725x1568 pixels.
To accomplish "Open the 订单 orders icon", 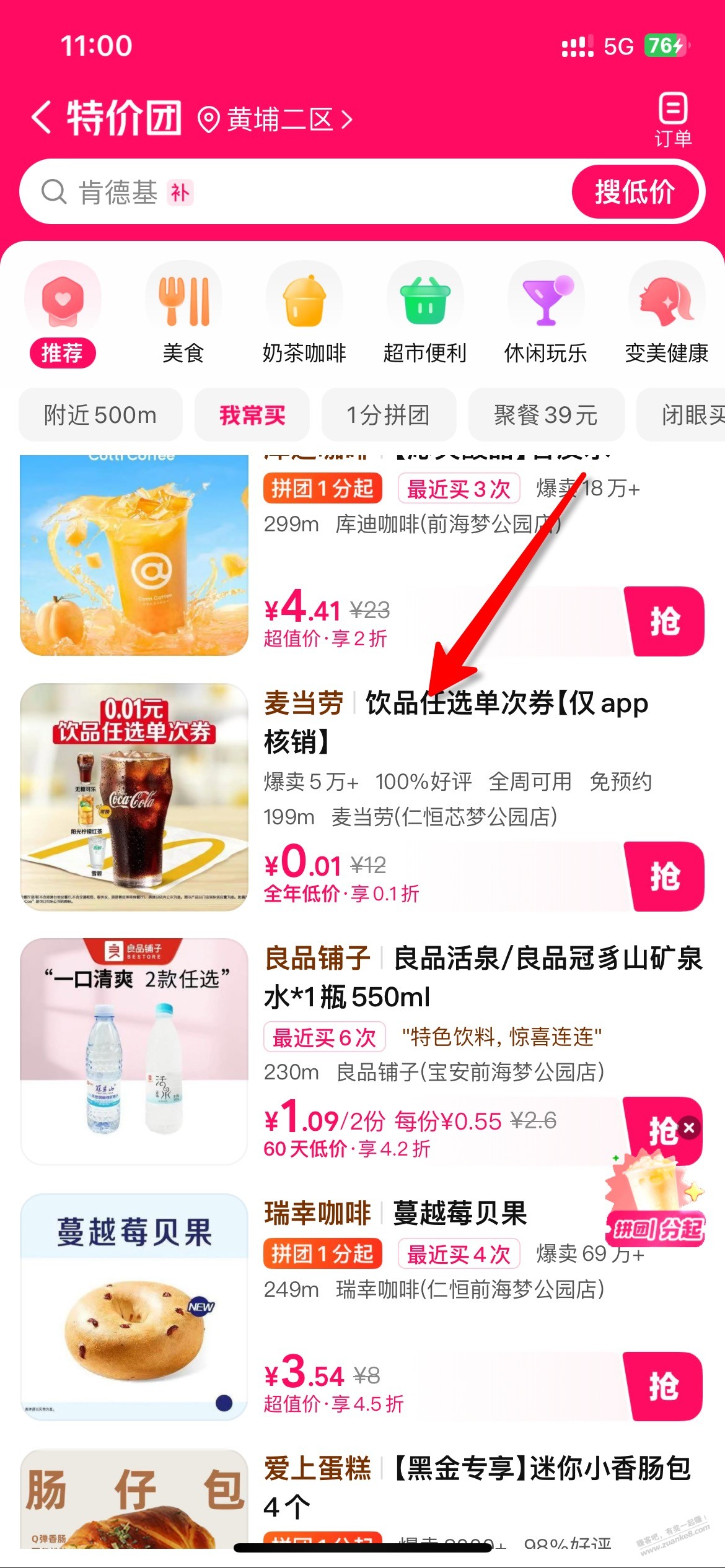I will 673,120.
